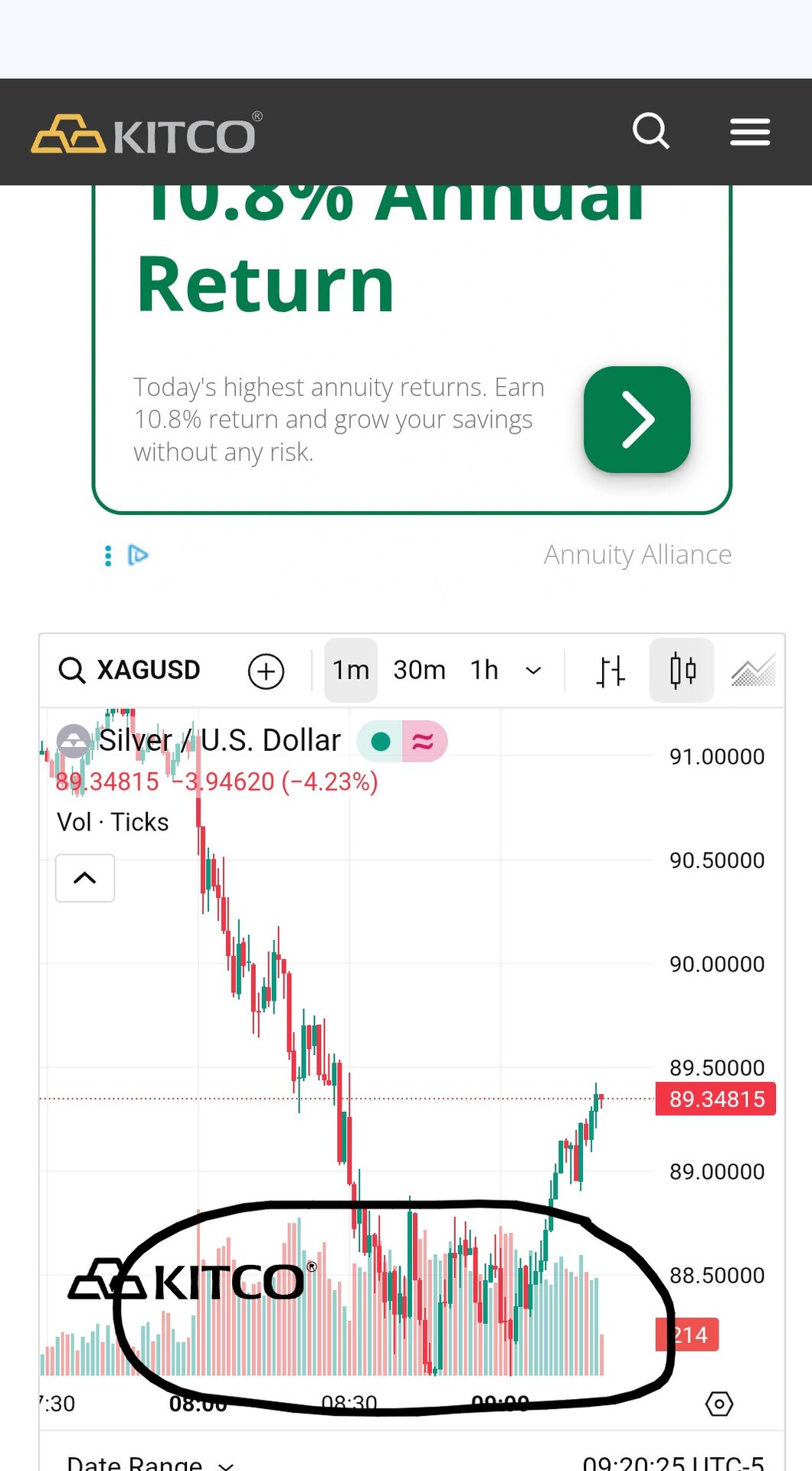
Task: Switch to the 30m interval
Action: (x=419, y=670)
